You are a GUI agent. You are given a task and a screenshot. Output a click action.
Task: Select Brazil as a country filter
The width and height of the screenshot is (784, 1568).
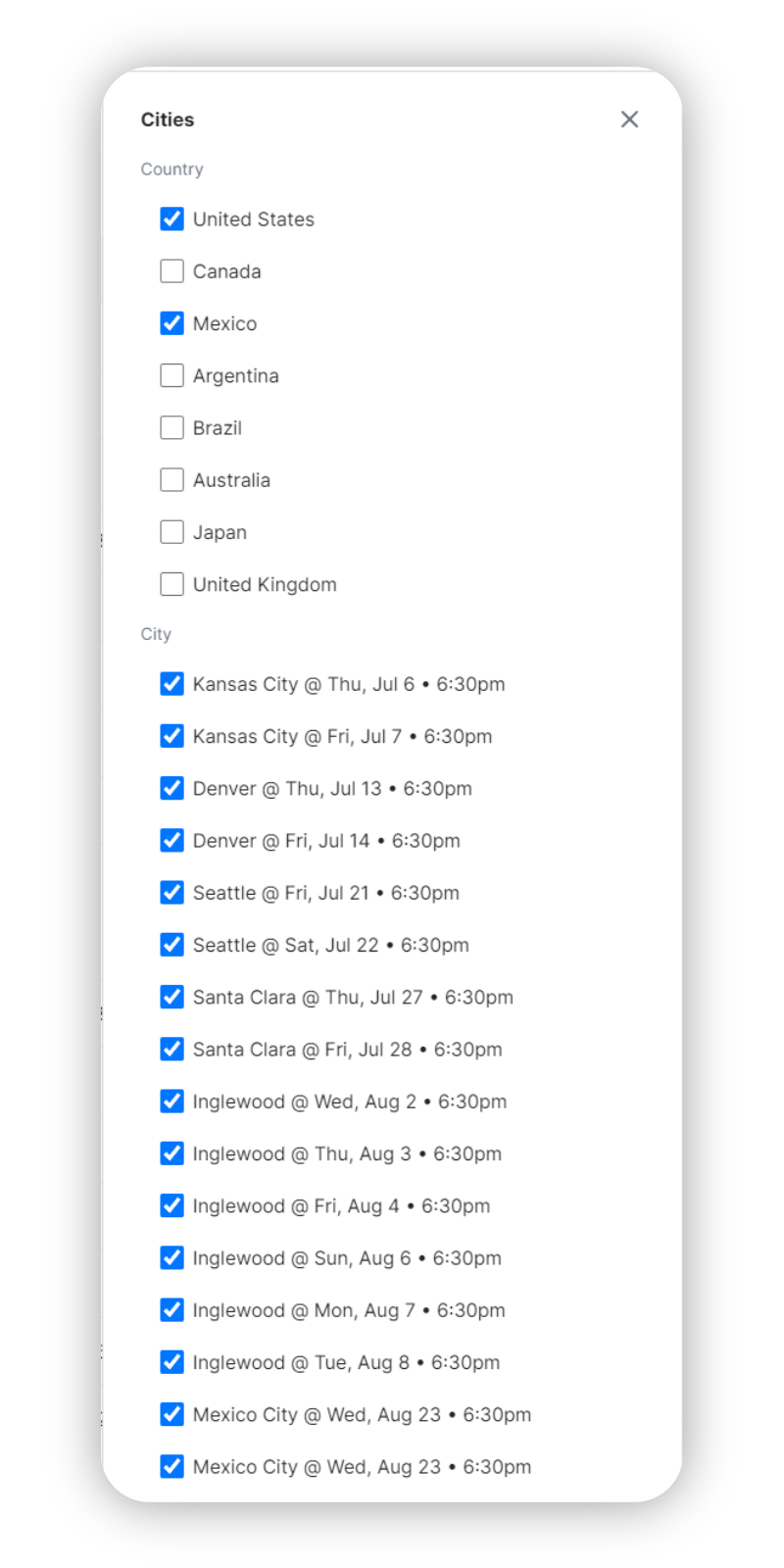[171, 427]
